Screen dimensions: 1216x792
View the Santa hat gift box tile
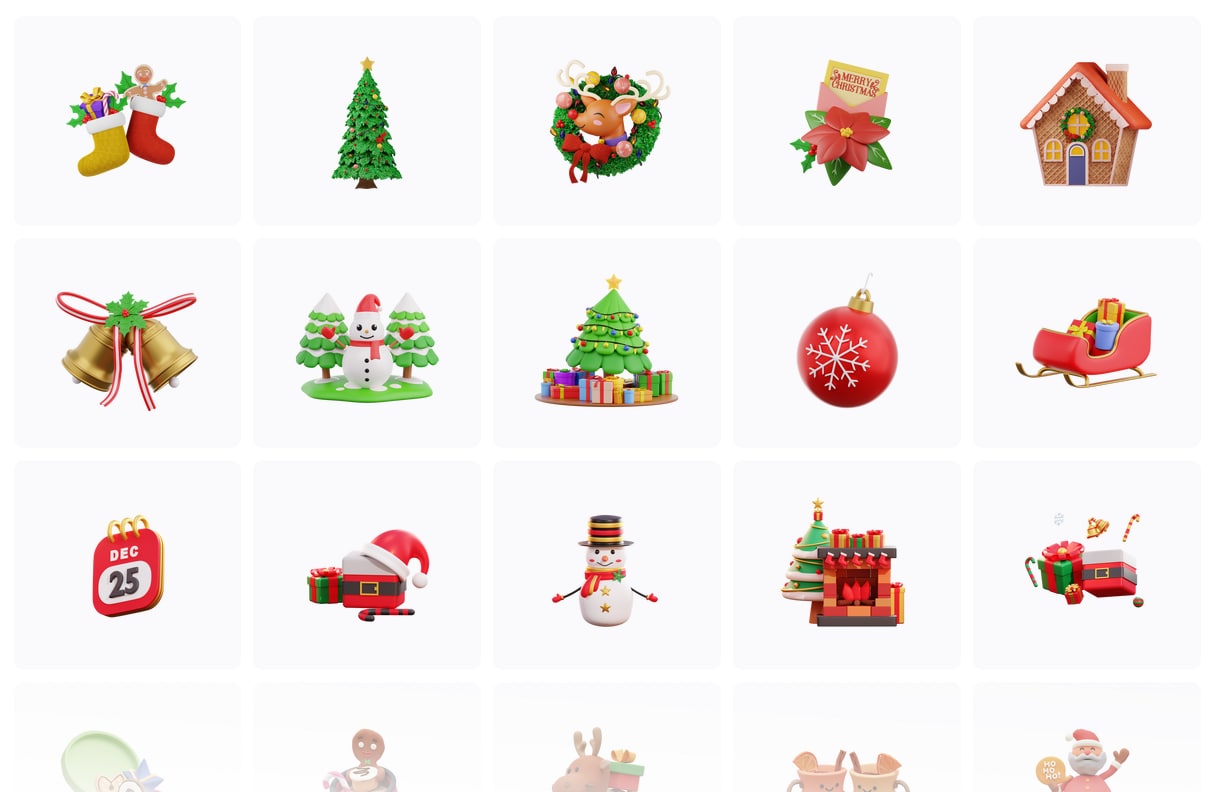click(367, 565)
